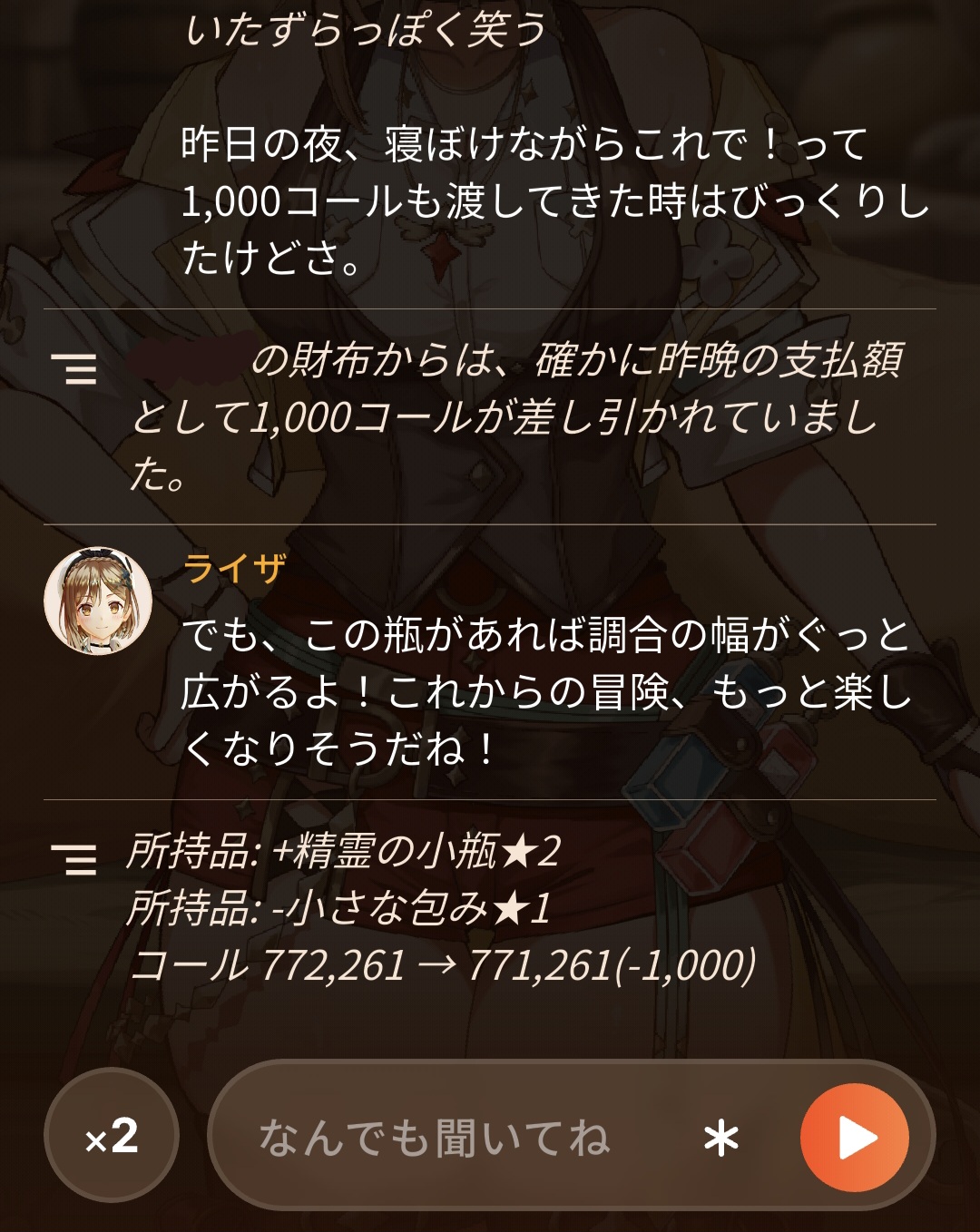980x1232 pixels.
Task: Tap the x2 speed button
Action: (x=112, y=1135)
